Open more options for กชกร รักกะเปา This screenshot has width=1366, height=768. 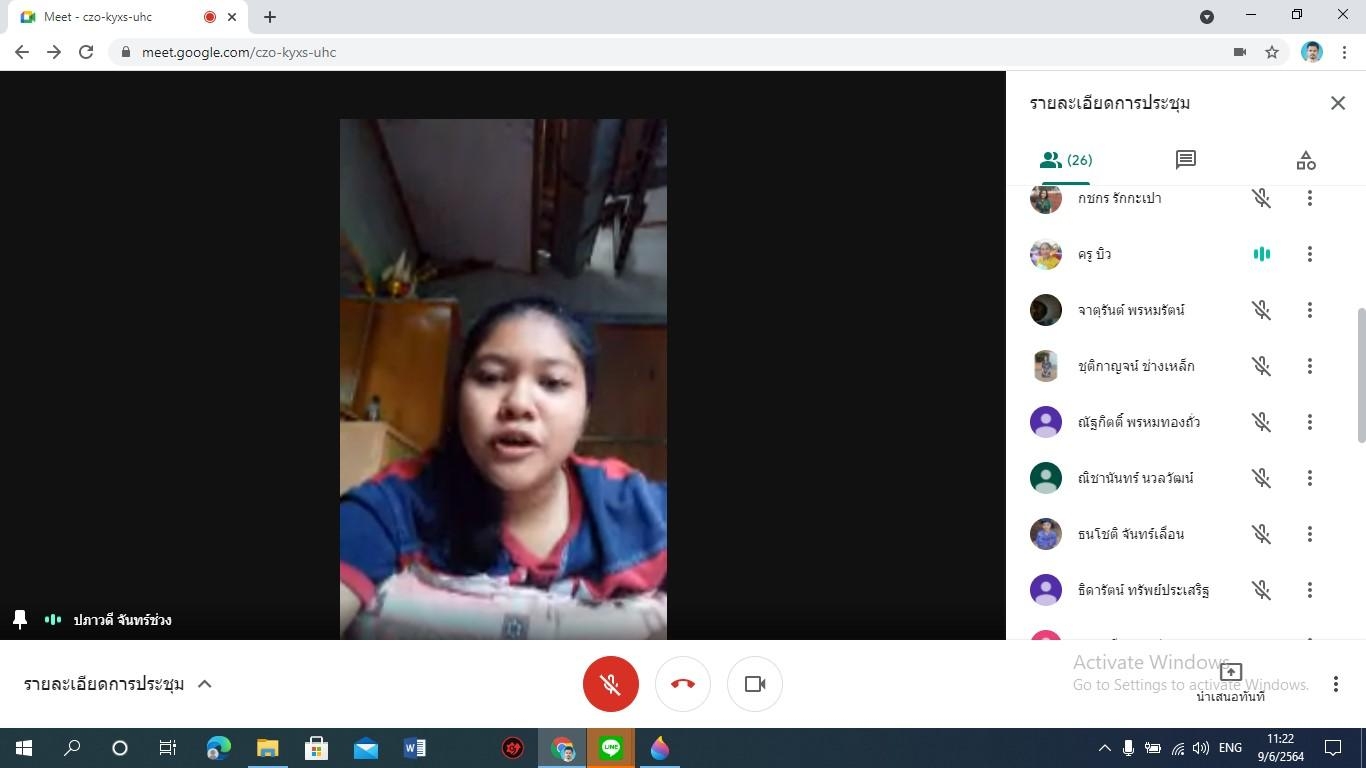click(1309, 198)
